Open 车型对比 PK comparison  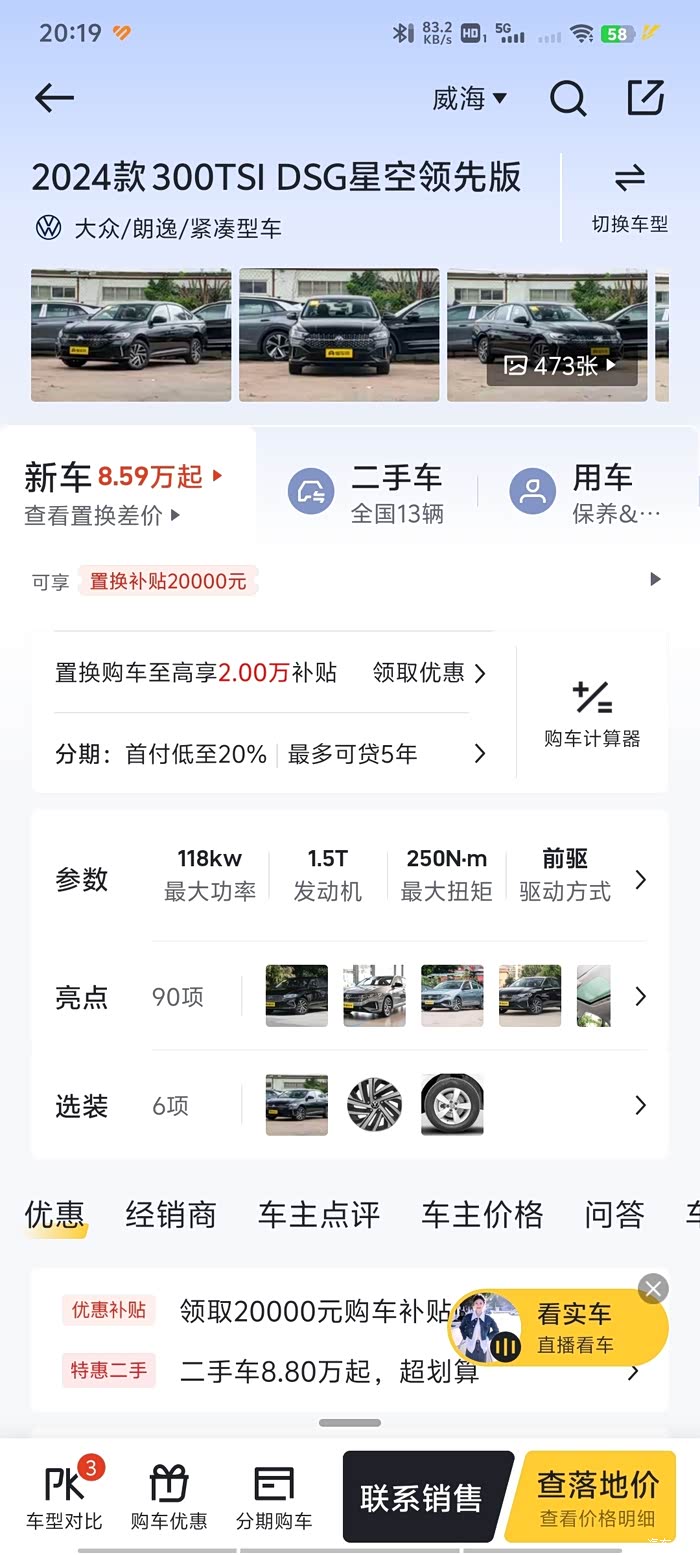coord(65,1497)
